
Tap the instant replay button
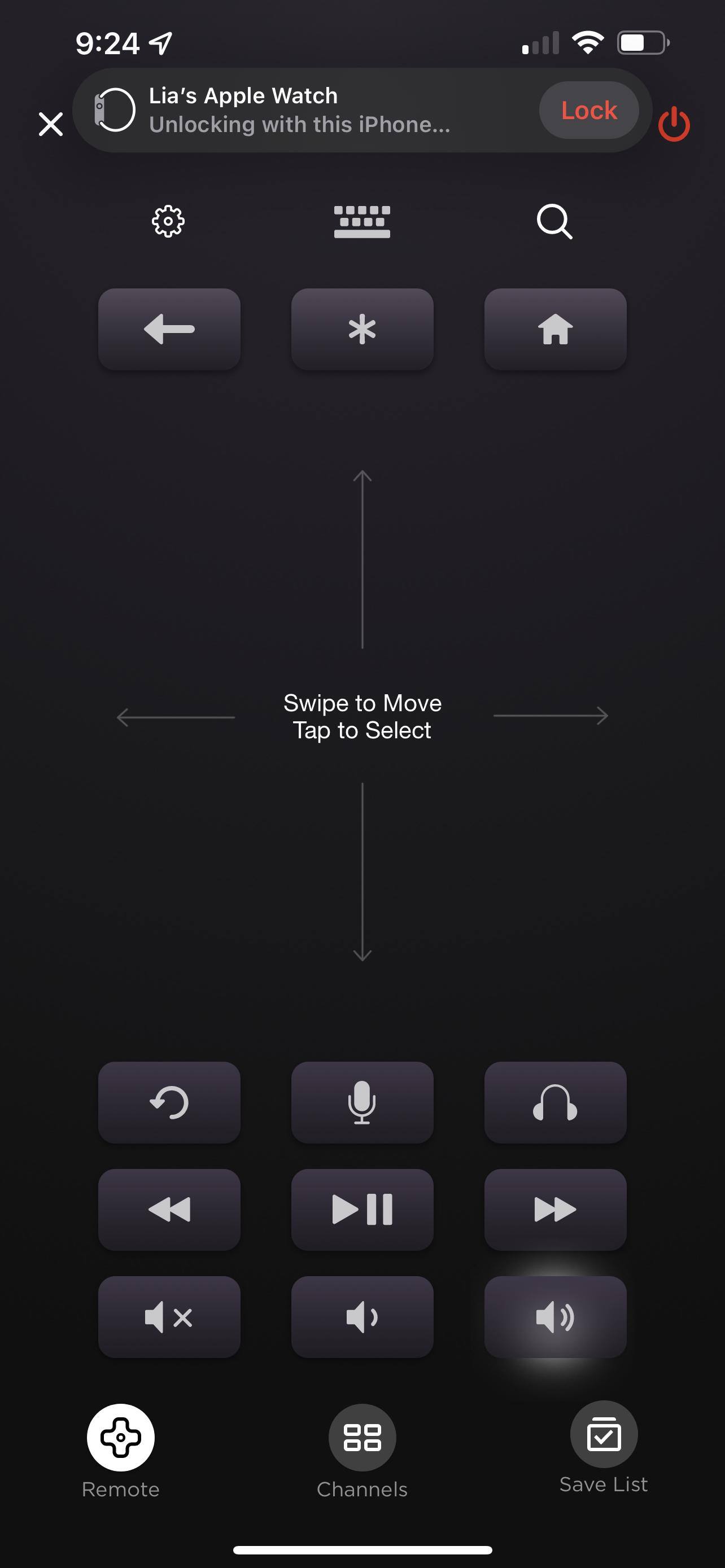169,1102
